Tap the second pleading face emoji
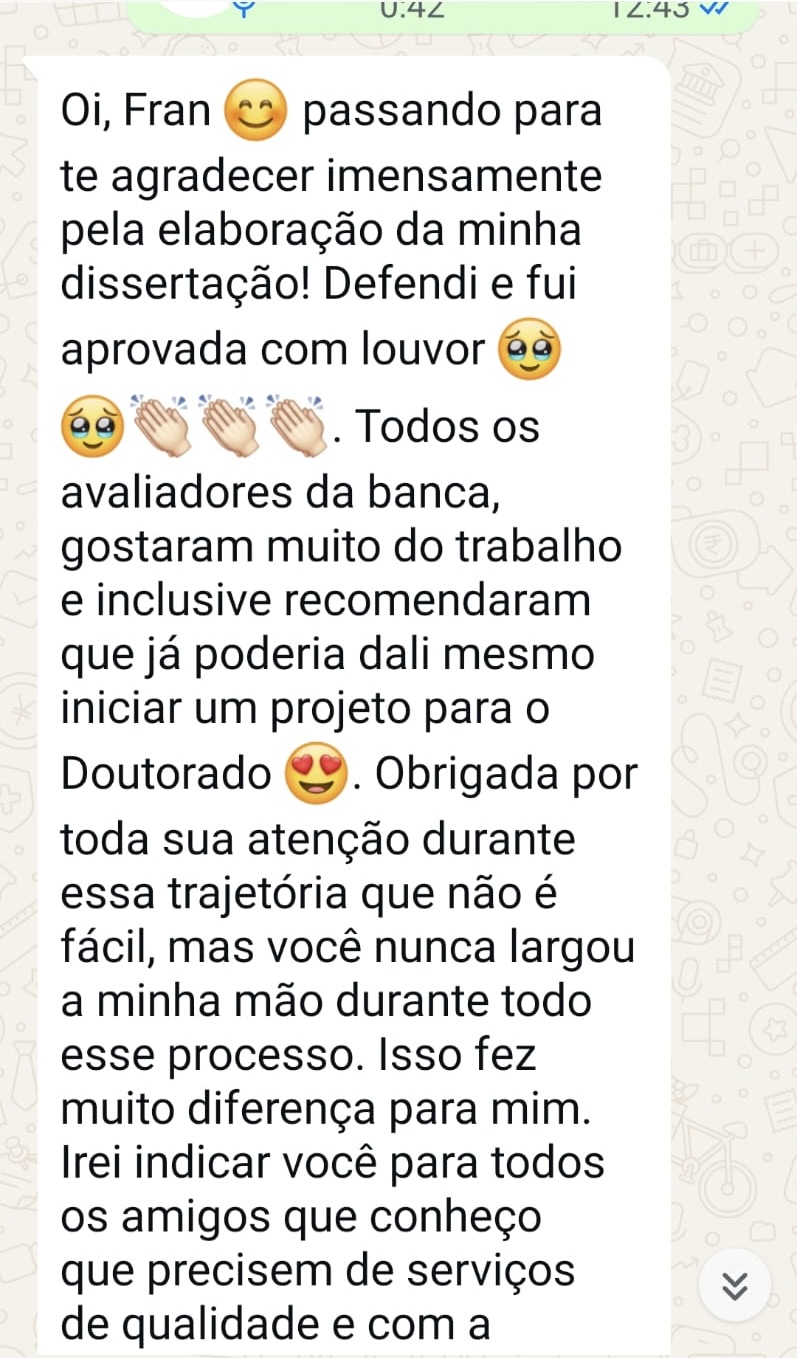Screen dimensions: 797x1358 (91, 425)
